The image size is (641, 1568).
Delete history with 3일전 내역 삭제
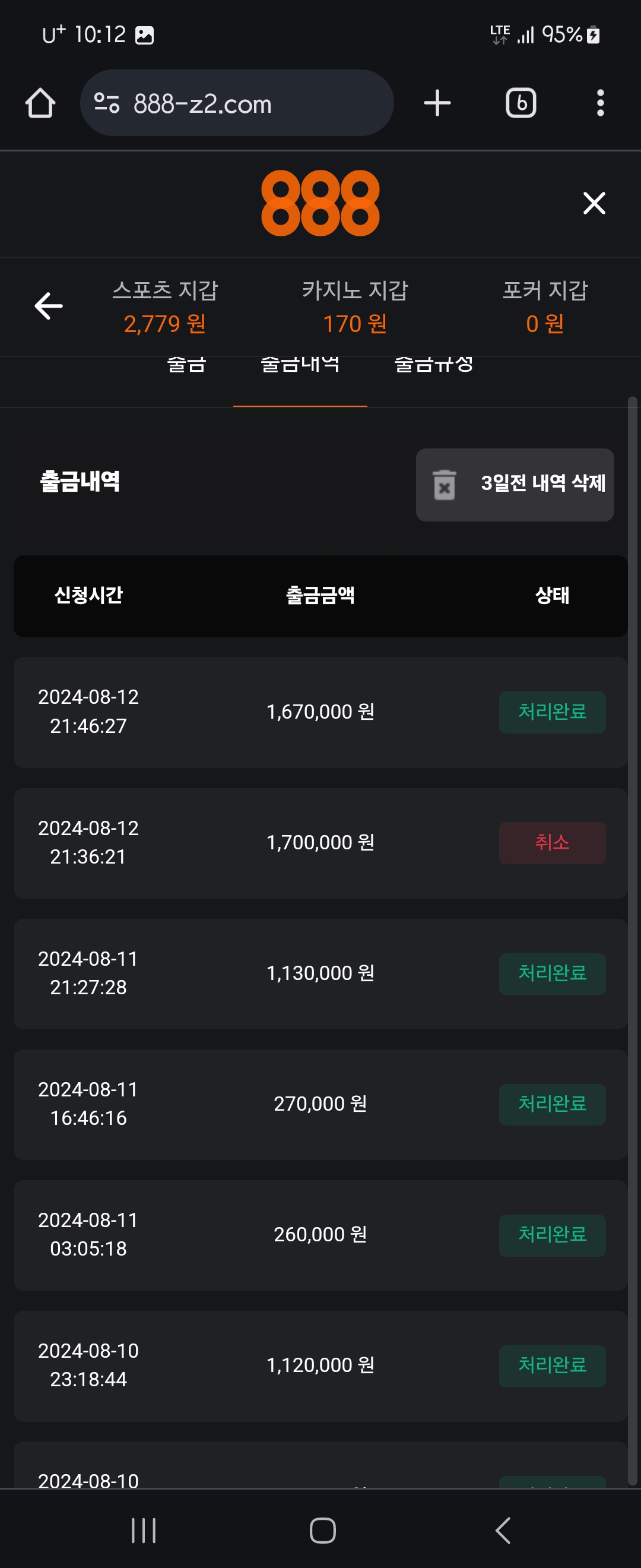pyautogui.click(x=515, y=485)
